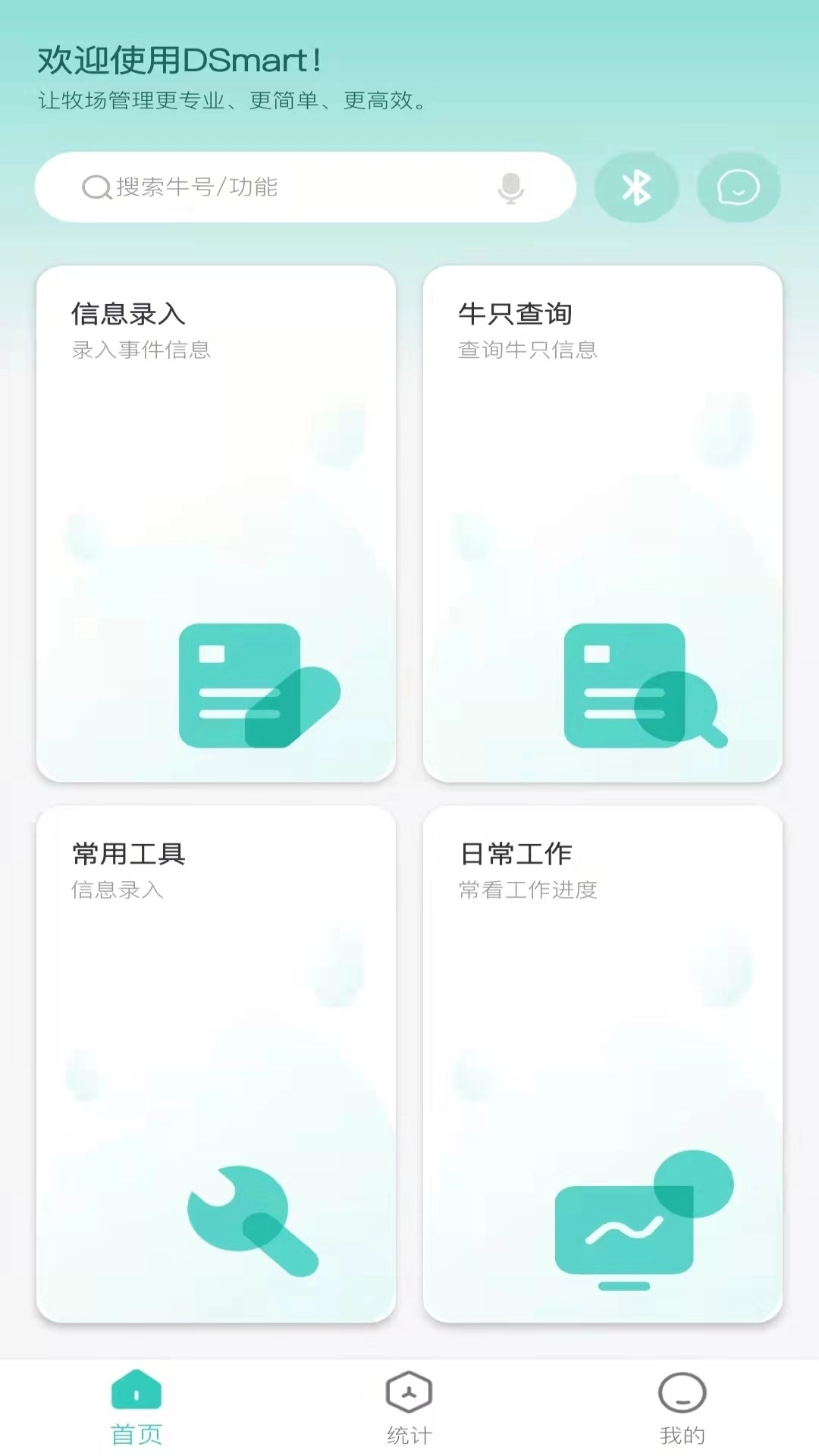Open the message/chat bubble icon
Screen dimensions: 819x1456
click(x=737, y=187)
